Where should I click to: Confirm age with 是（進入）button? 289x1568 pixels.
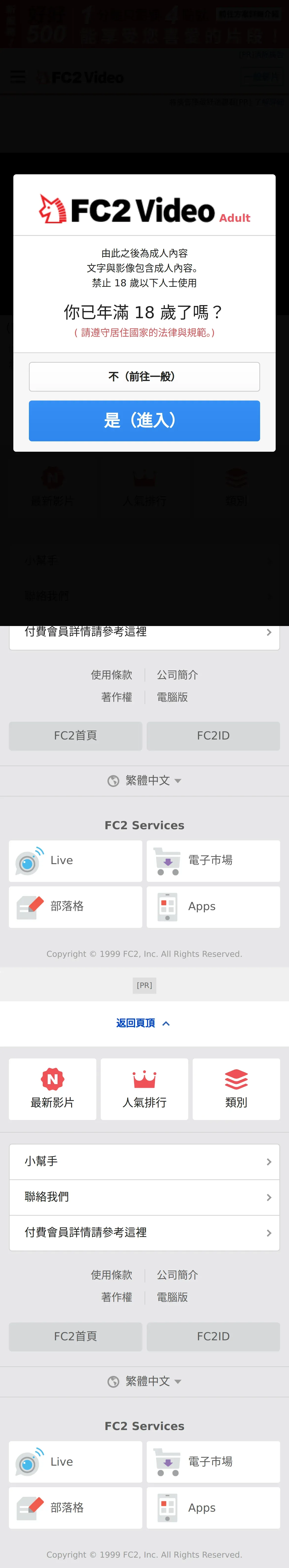[x=144, y=420]
